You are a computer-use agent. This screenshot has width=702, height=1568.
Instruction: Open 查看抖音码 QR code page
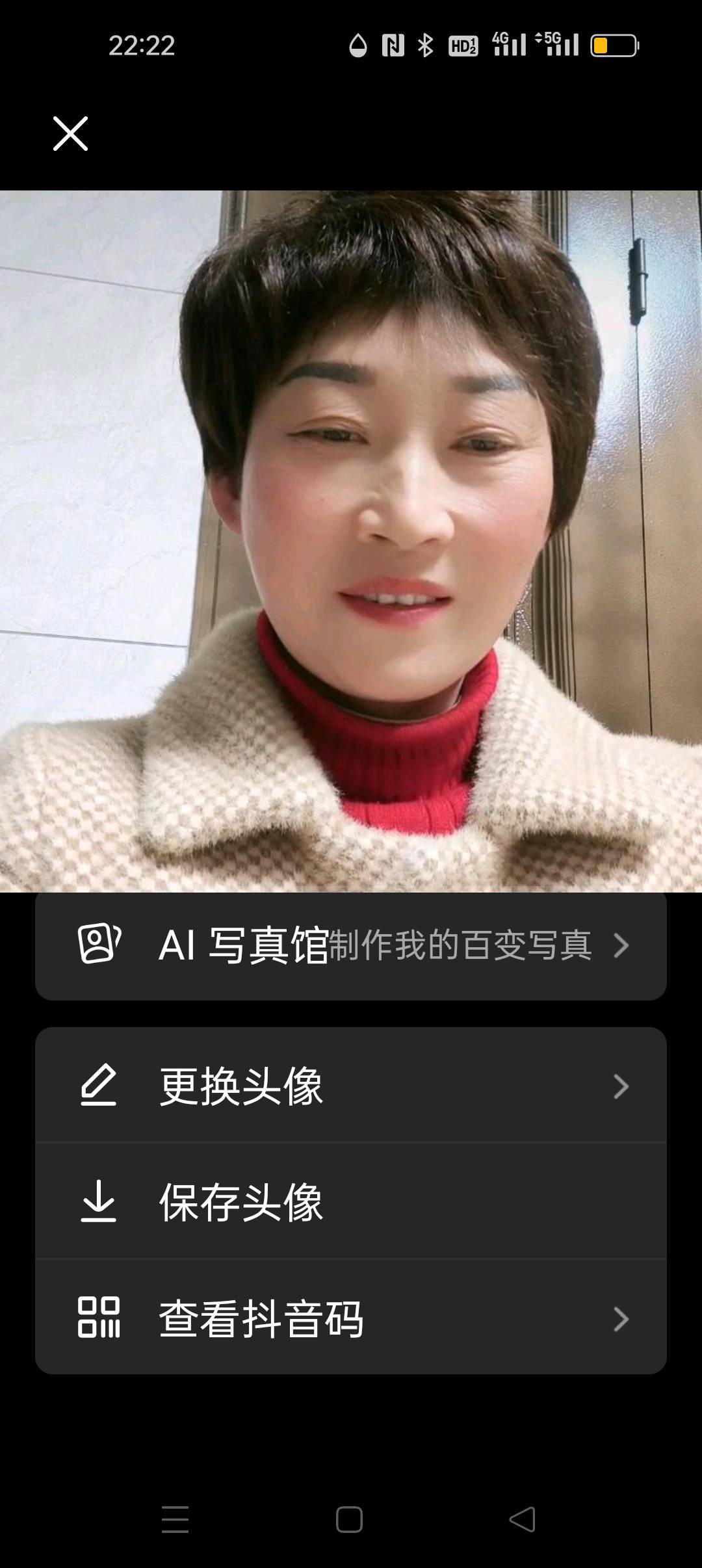(x=351, y=1319)
